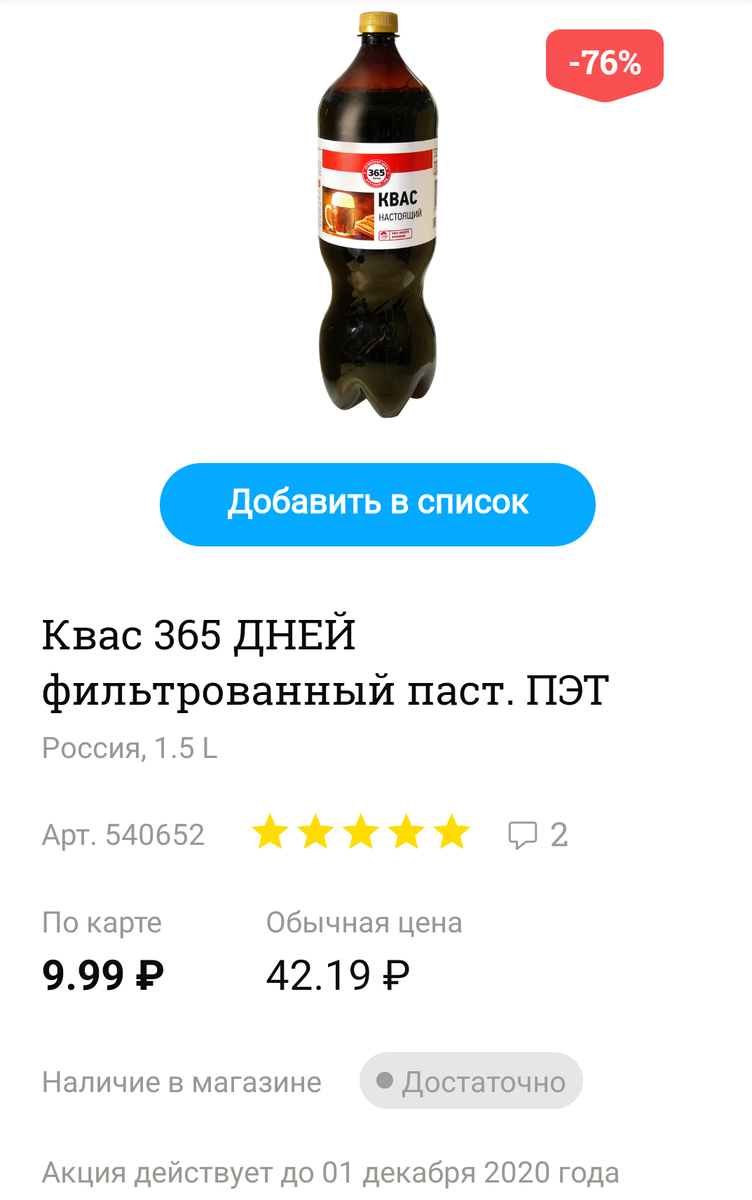Click the second rating star
This screenshot has height=1200, width=752.
click(316, 832)
